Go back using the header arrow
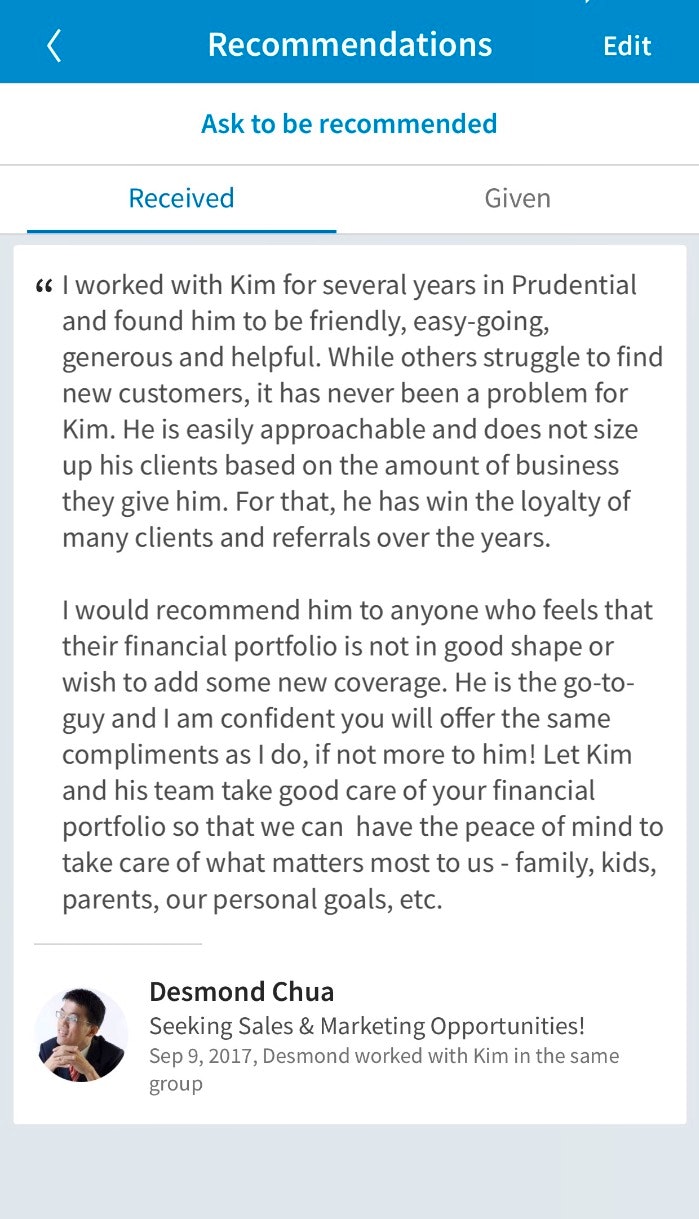 pyautogui.click(x=54, y=45)
